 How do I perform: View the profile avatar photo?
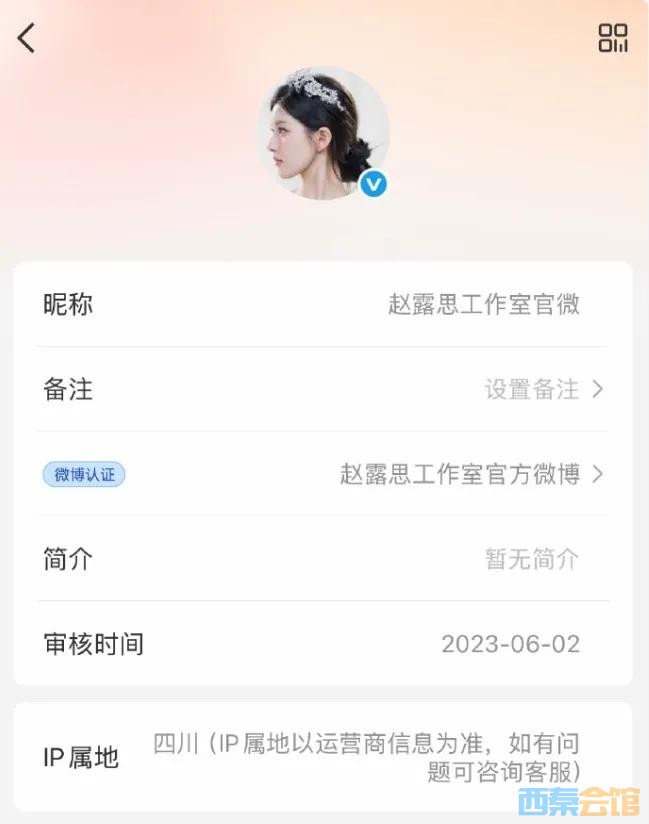tap(323, 133)
